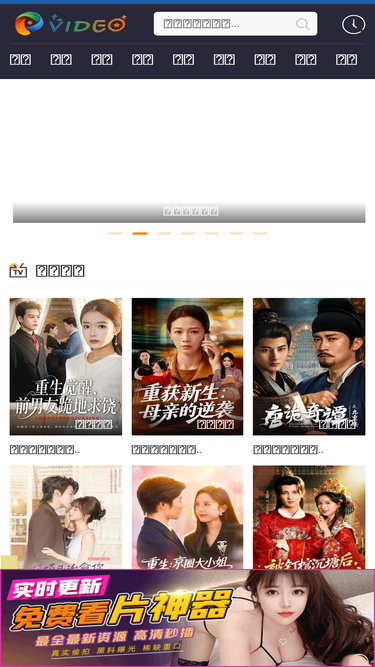375x667 pixels.
Task: Open the 被钉棺沉塘后 drama poster
Action: (x=309, y=517)
